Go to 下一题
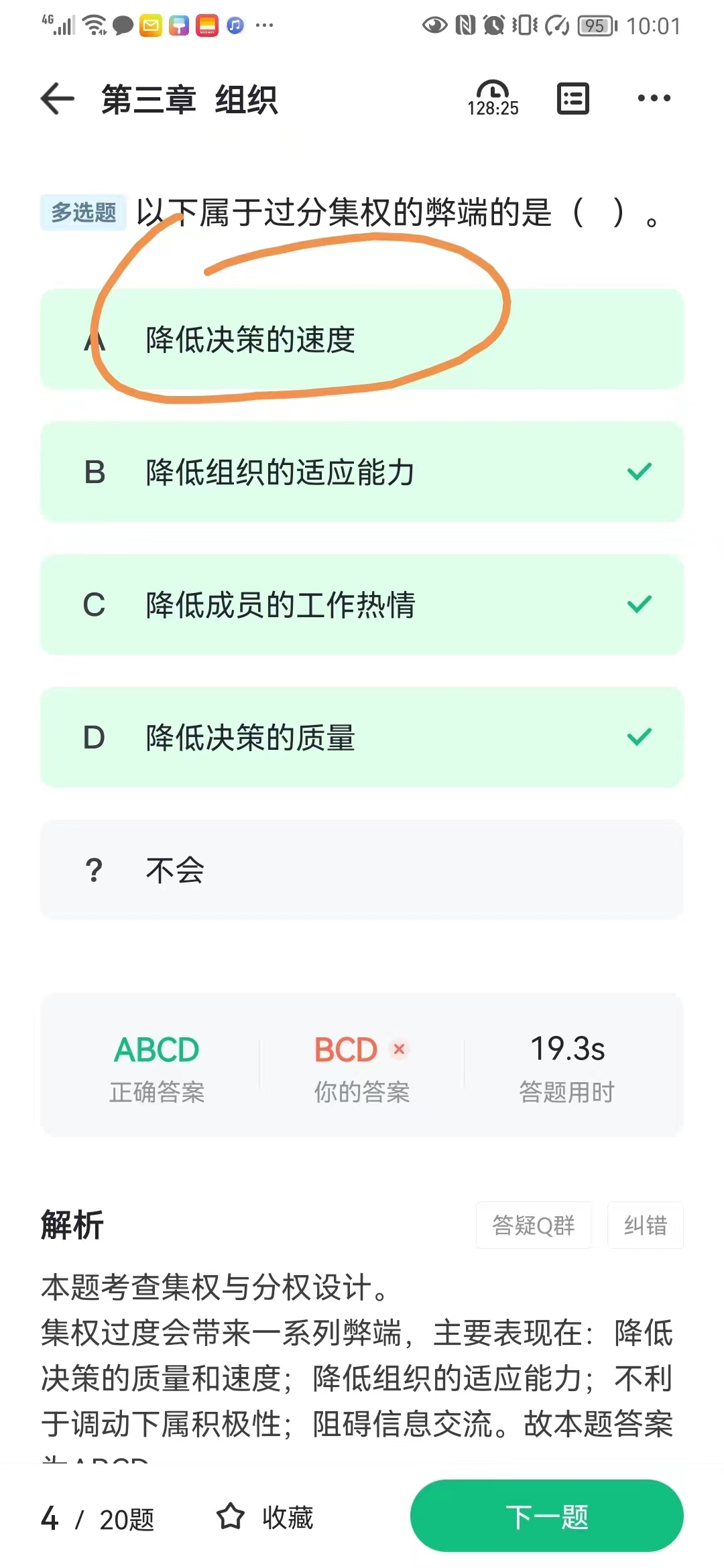 [x=547, y=1516]
